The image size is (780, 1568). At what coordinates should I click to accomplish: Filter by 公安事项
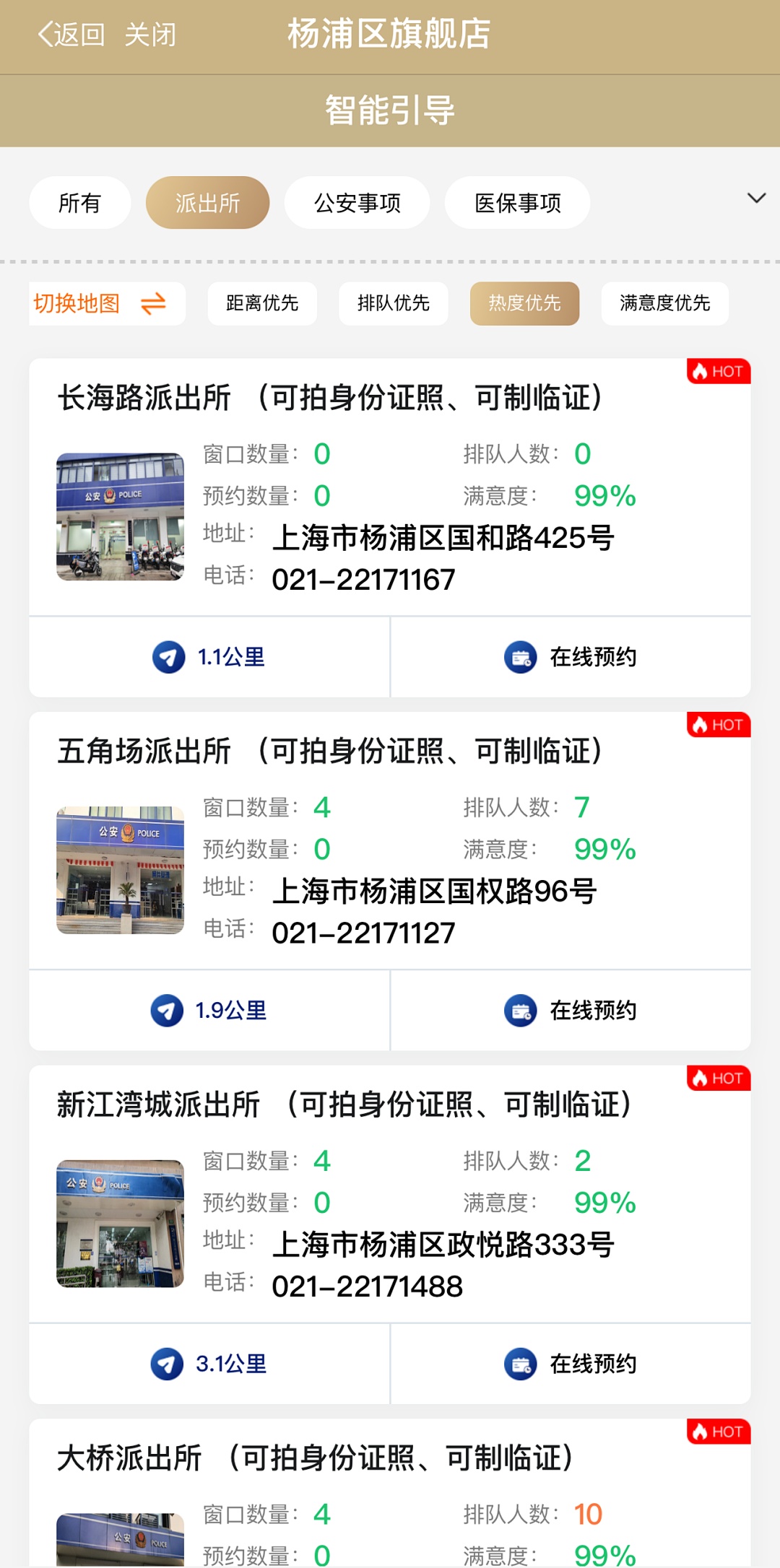[357, 203]
